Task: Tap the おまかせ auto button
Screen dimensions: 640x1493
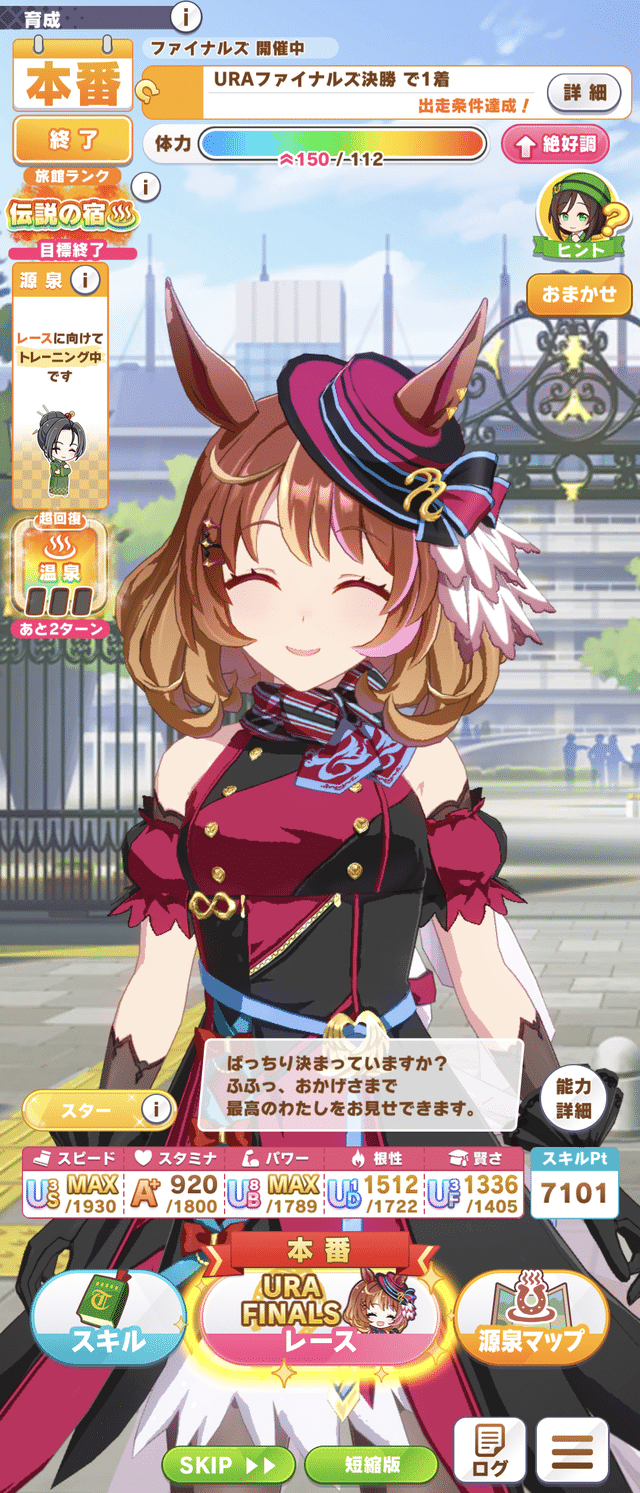Action: pyautogui.click(x=579, y=295)
